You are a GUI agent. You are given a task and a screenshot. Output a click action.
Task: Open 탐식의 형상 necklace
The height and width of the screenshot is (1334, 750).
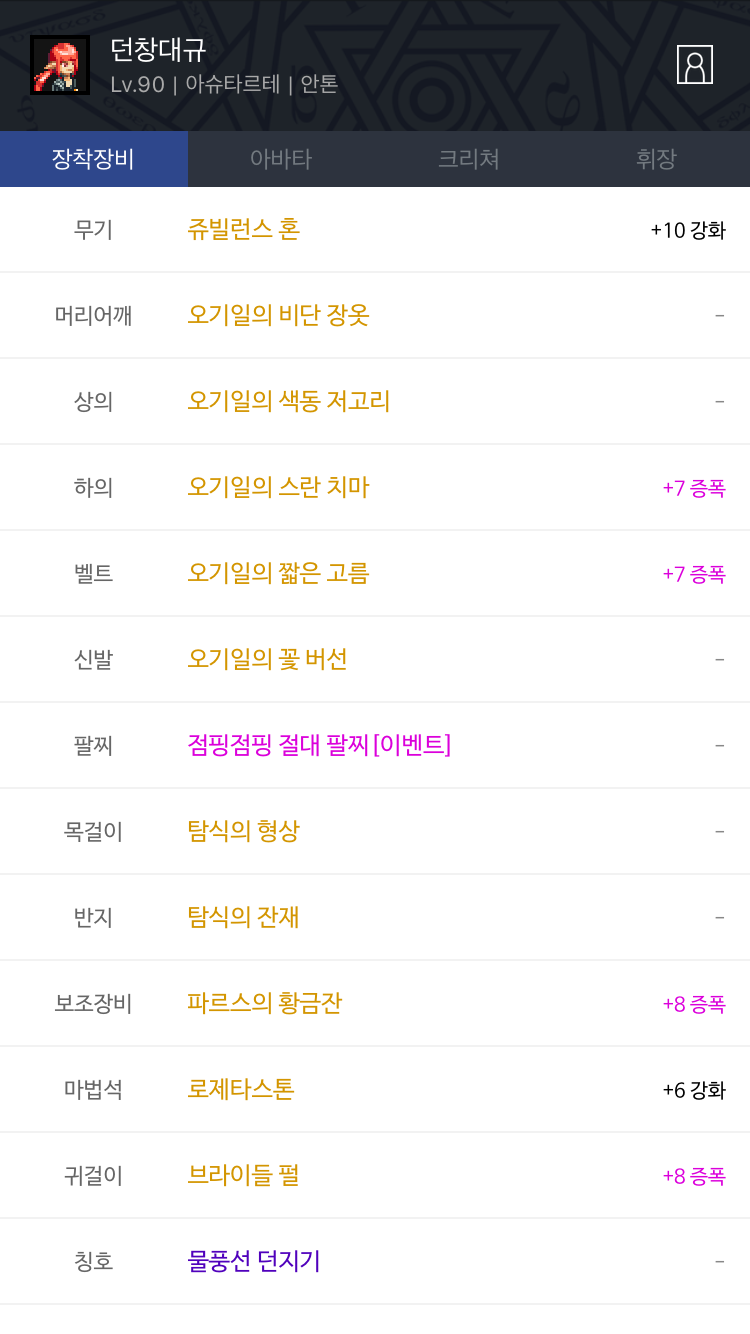(x=244, y=832)
